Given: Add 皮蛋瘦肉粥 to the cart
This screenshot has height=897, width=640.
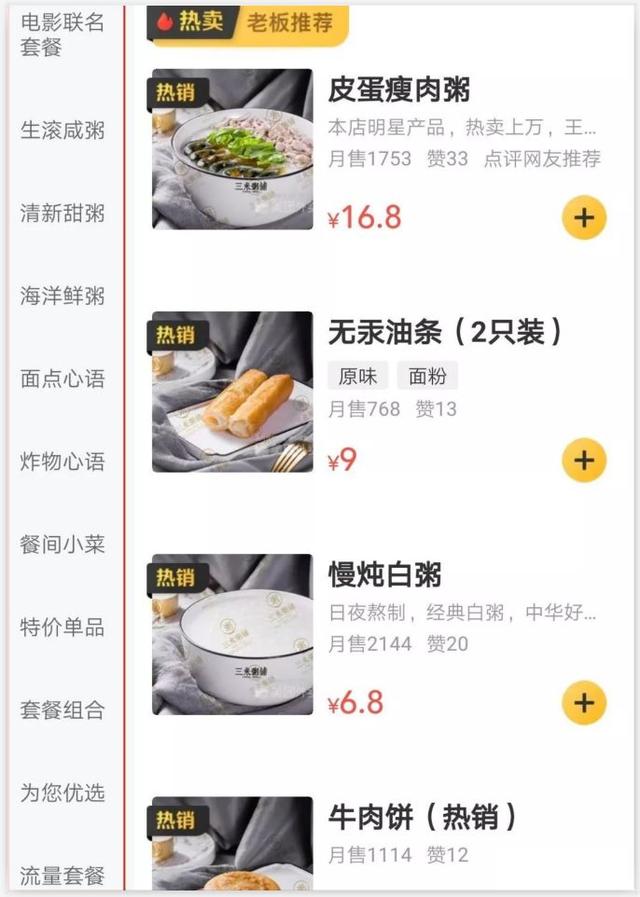Looking at the screenshot, I should point(584,218).
